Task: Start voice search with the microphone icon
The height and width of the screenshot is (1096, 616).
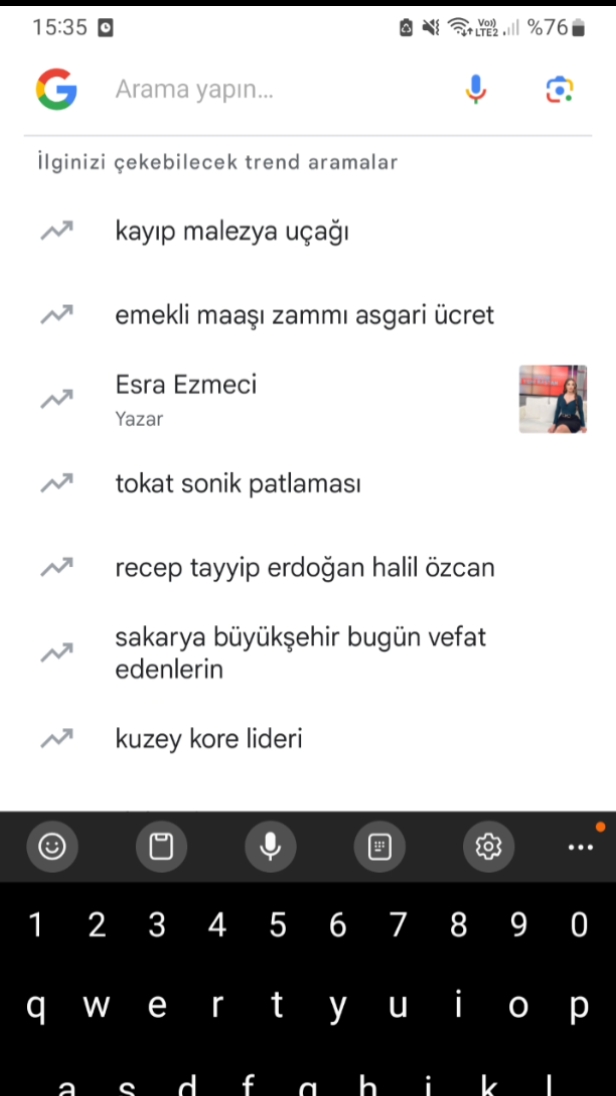Action: (x=476, y=90)
